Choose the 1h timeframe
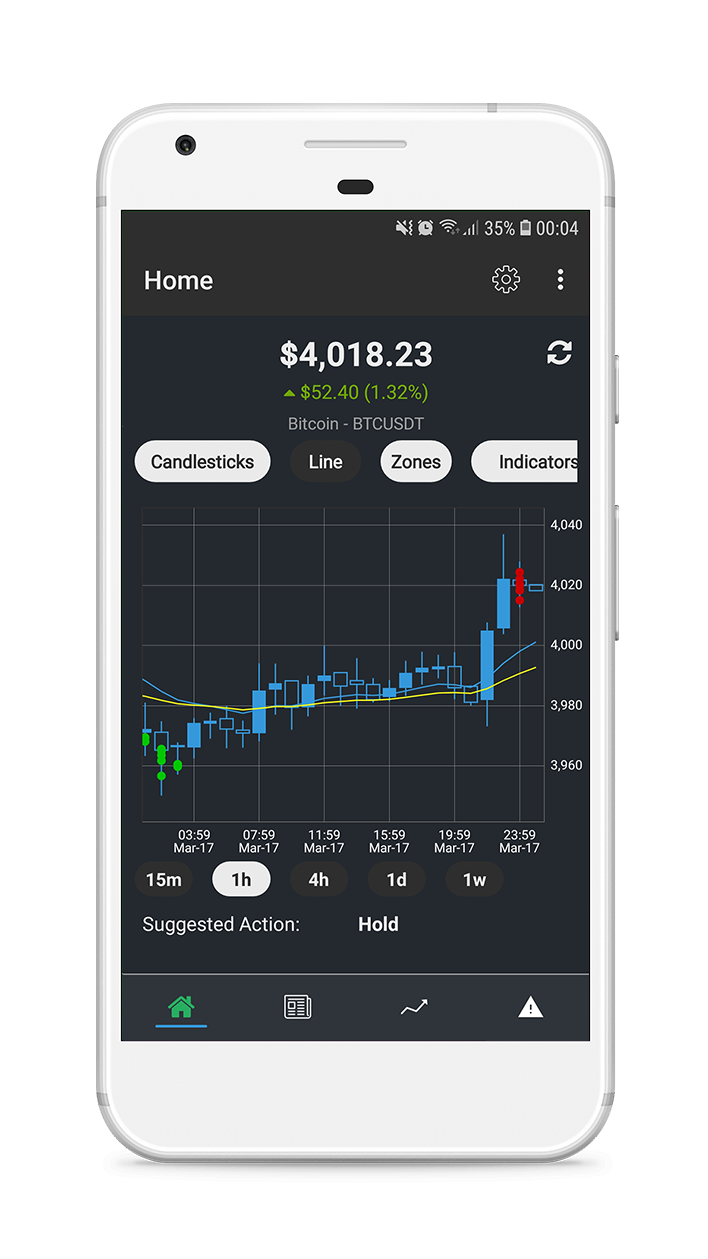Viewport: 708px width, 1259px height. (241, 880)
